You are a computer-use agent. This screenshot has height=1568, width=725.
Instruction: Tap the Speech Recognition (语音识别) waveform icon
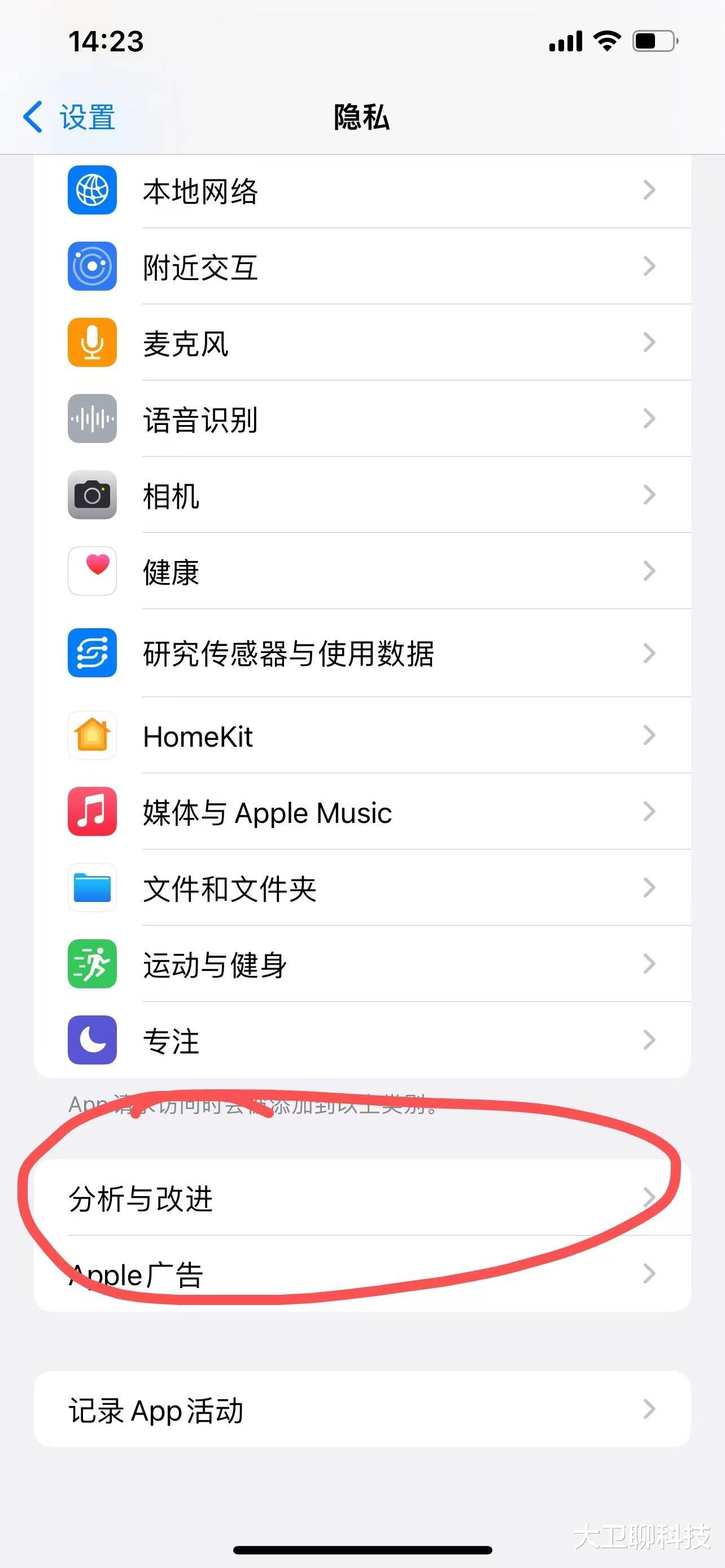(x=92, y=419)
